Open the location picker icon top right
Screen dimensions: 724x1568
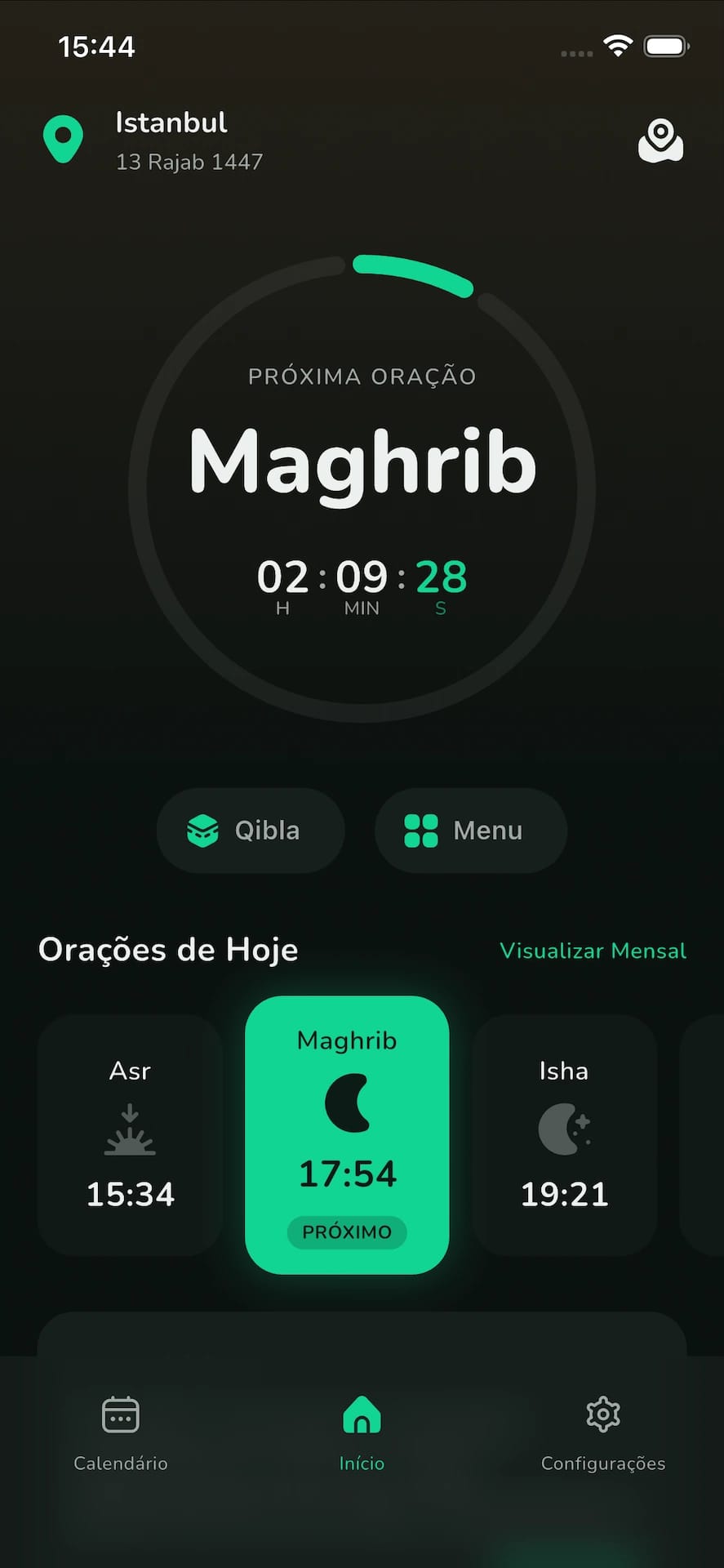pos(661,139)
